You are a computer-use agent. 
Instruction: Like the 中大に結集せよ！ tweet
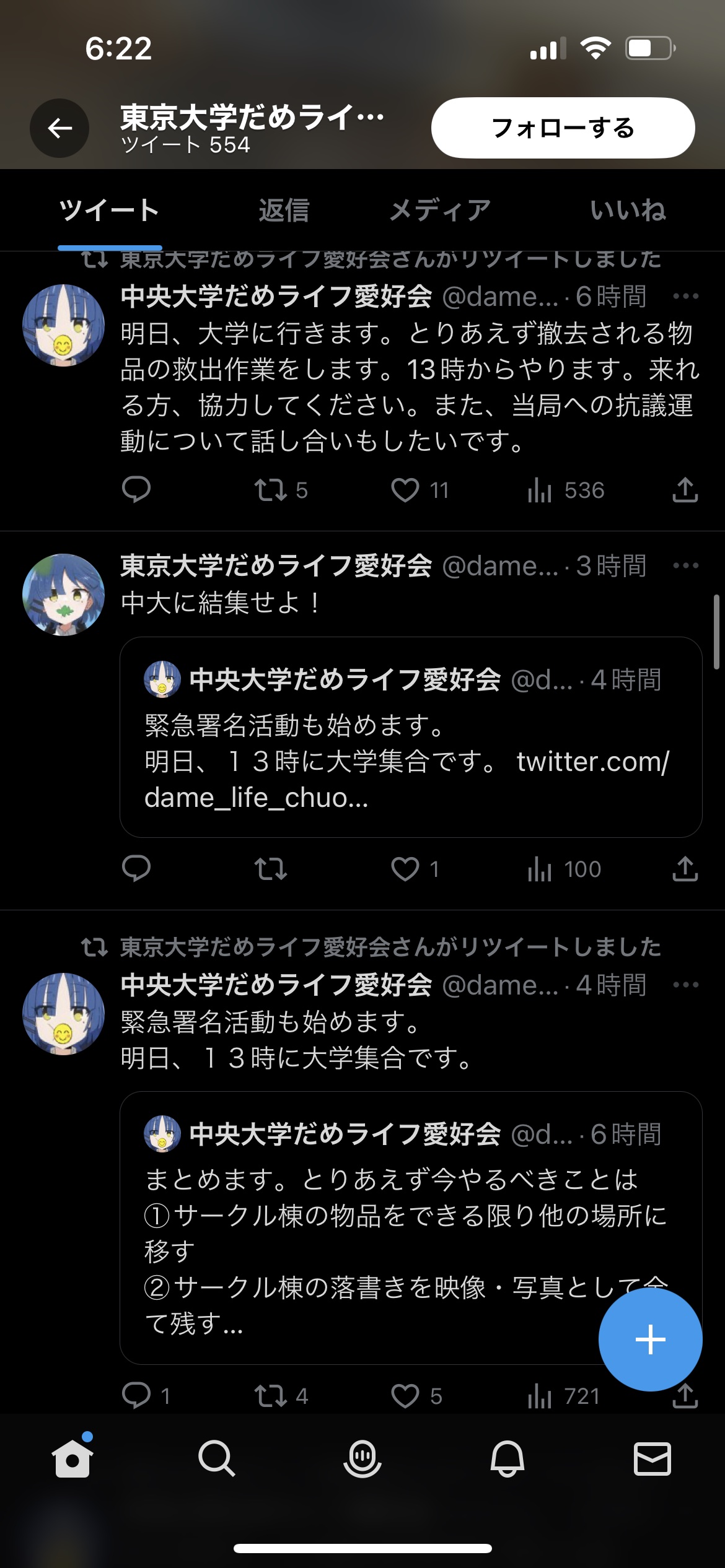pos(406,869)
